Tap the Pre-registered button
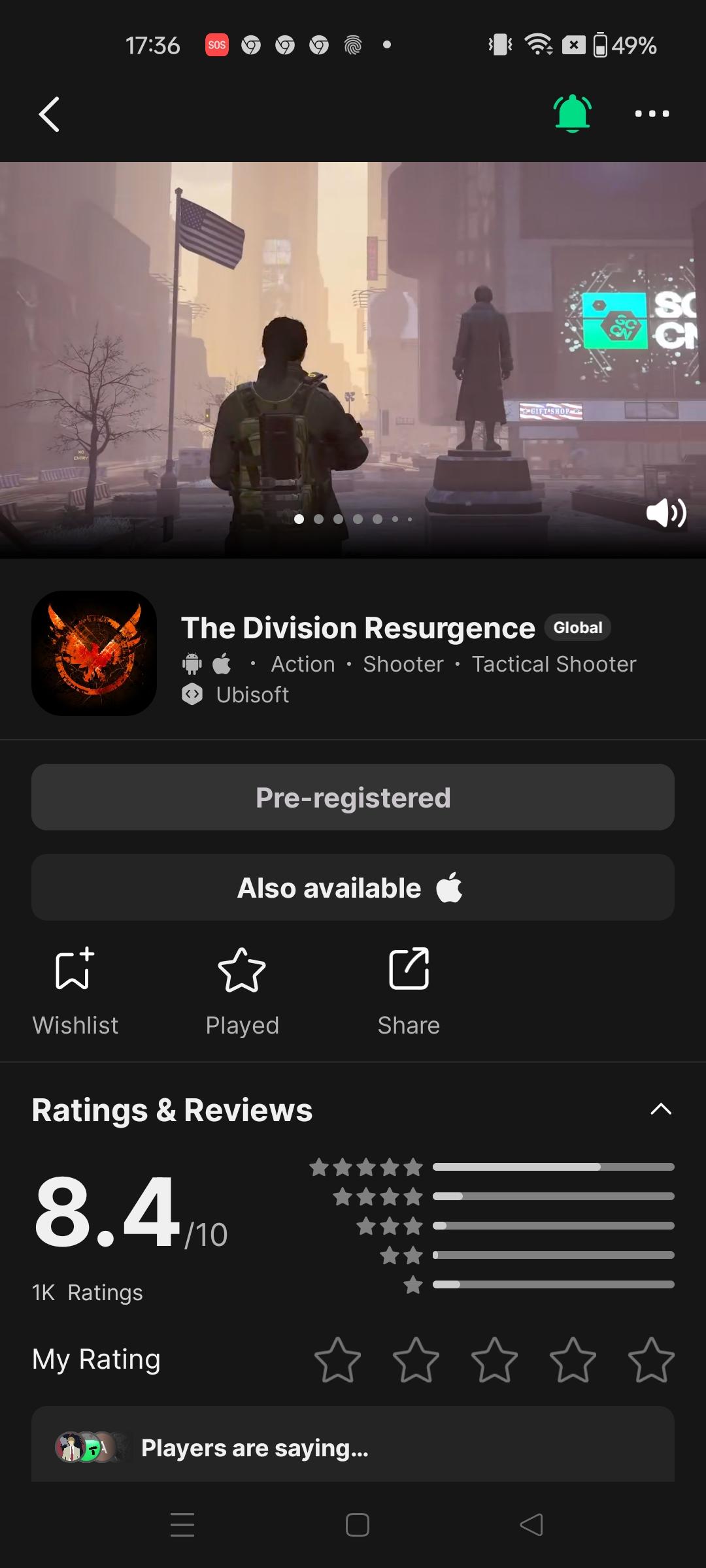Image resolution: width=706 pixels, height=1568 pixels. coord(353,797)
